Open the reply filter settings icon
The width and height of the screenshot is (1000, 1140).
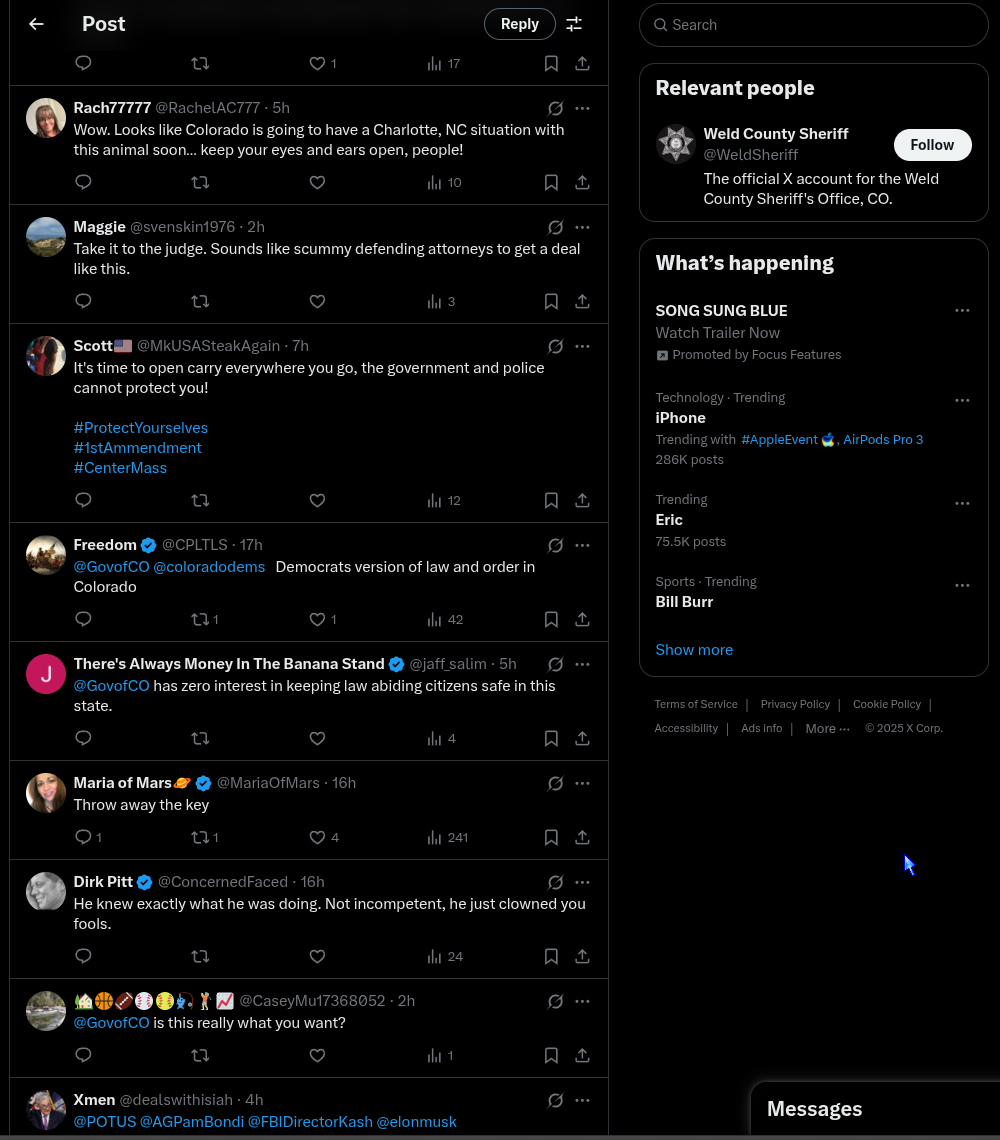click(574, 24)
